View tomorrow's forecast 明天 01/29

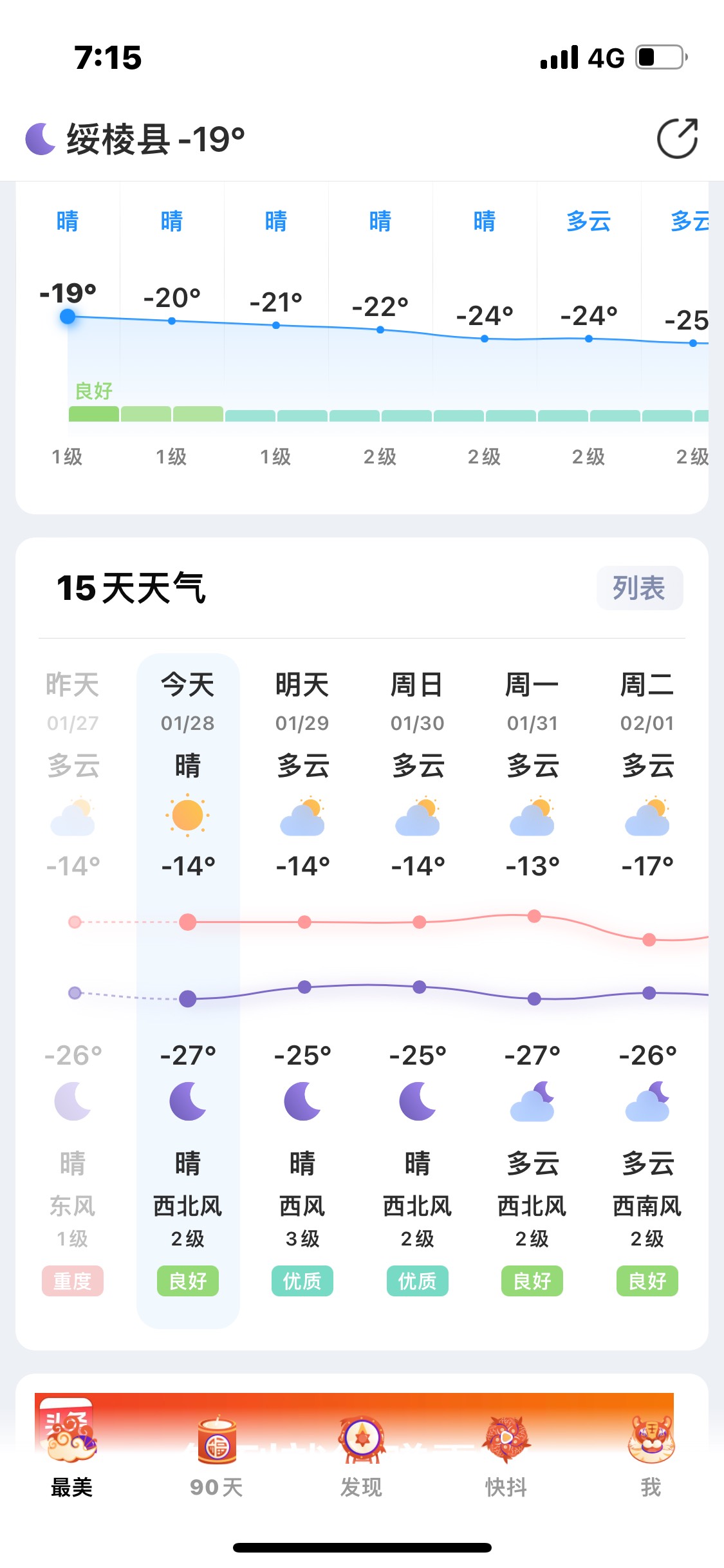coord(302,702)
